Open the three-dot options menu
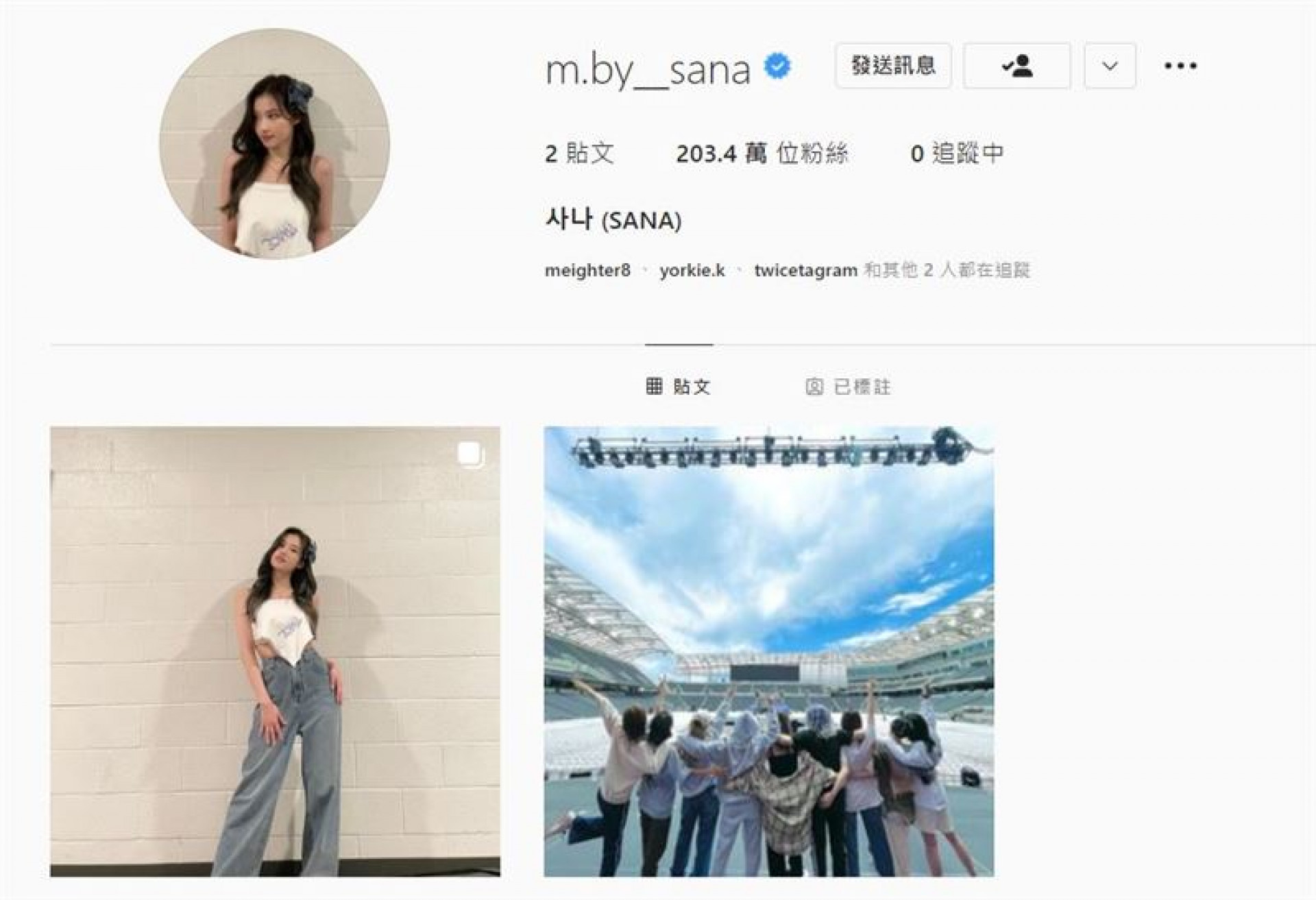The image size is (1316, 900). tap(1180, 66)
